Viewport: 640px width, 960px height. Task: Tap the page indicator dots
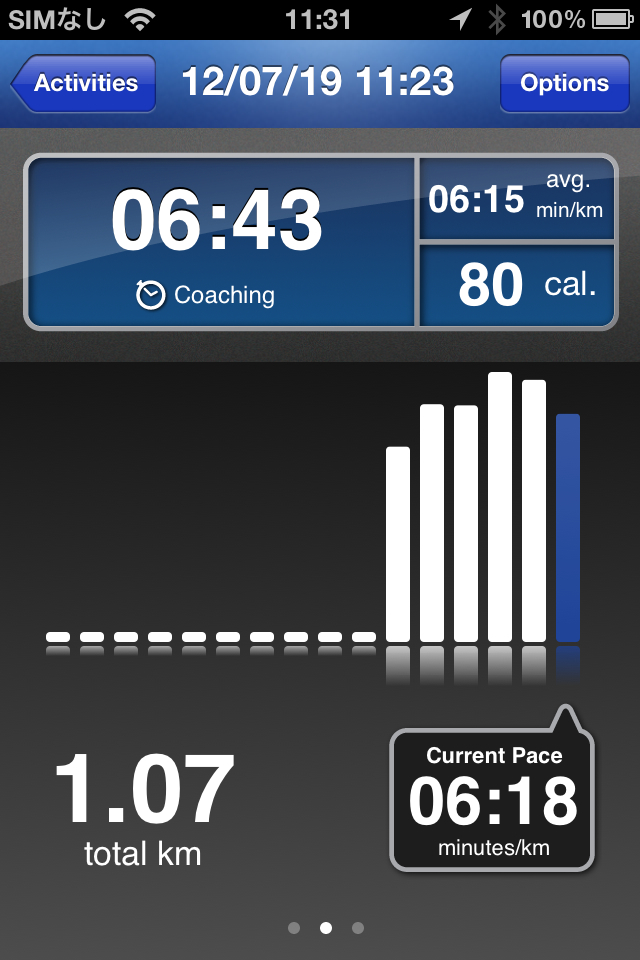click(x=326, y=928)
